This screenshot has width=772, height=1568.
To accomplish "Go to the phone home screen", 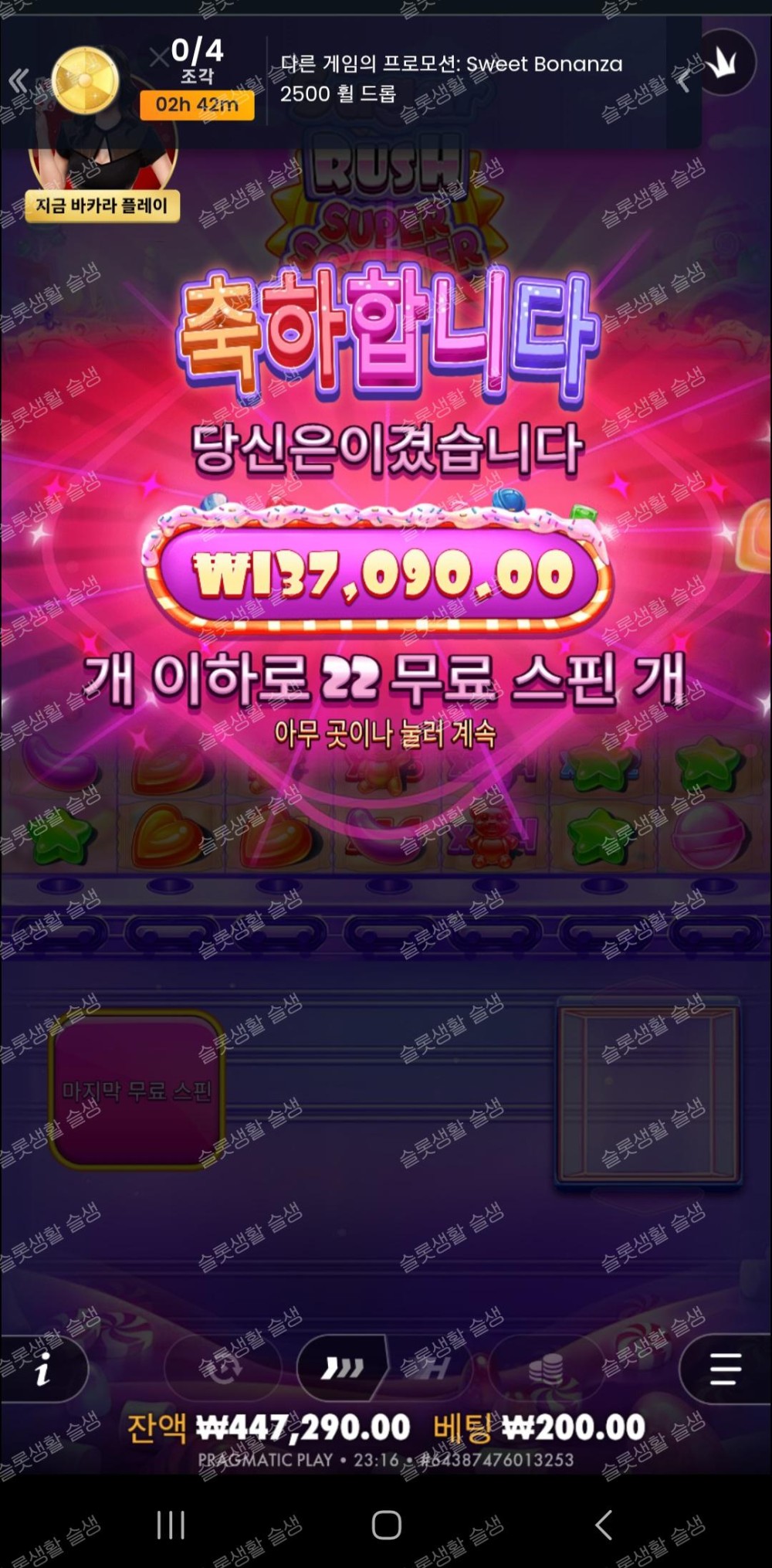I will [386, 1526].
